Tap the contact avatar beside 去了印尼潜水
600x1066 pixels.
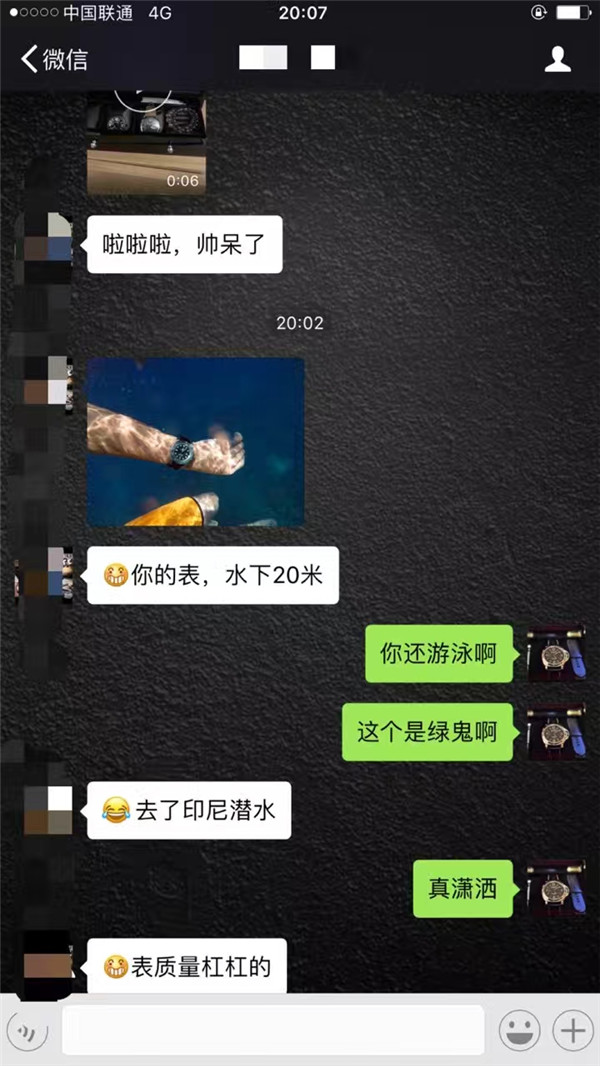[47, 810]
